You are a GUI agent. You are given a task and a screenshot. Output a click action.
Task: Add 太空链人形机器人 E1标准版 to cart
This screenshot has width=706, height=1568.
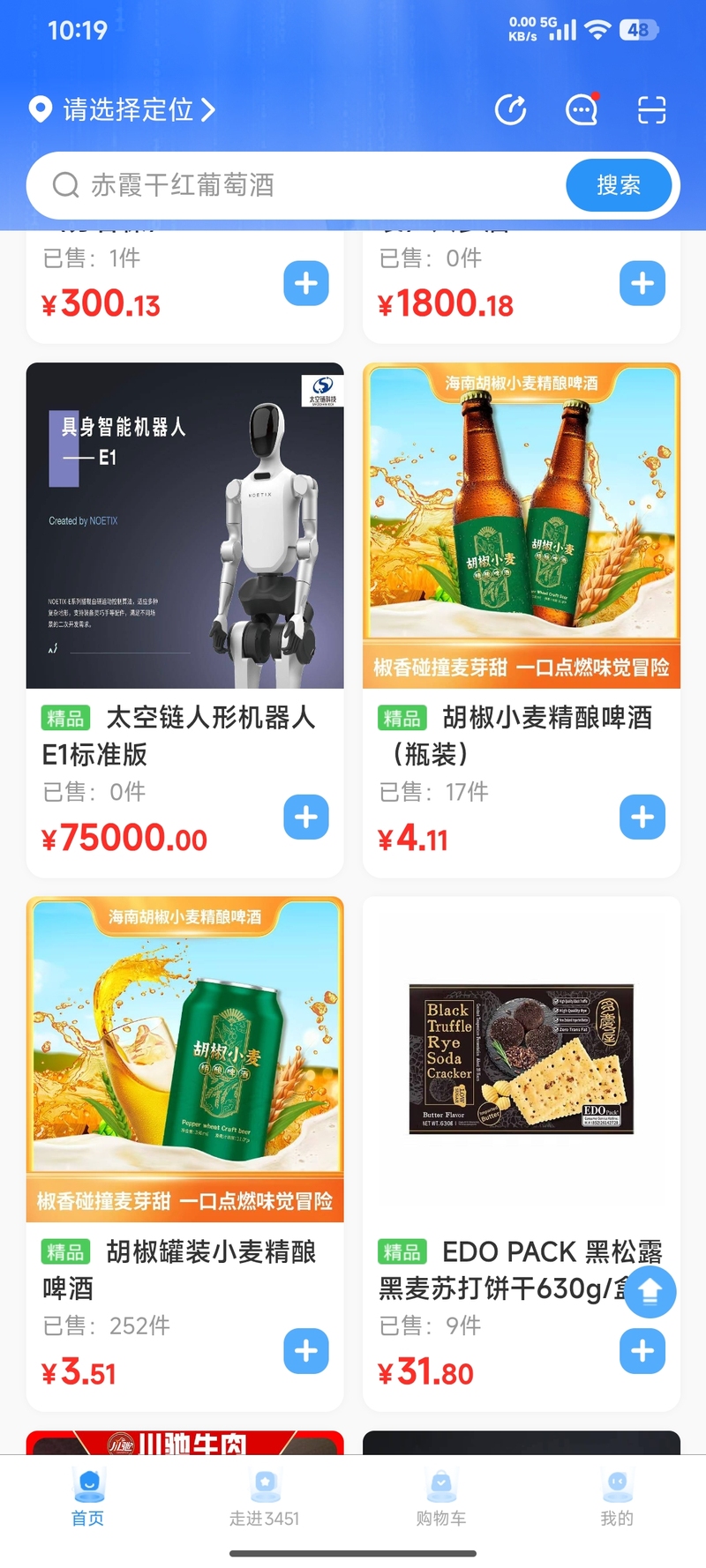coord(306,818)
